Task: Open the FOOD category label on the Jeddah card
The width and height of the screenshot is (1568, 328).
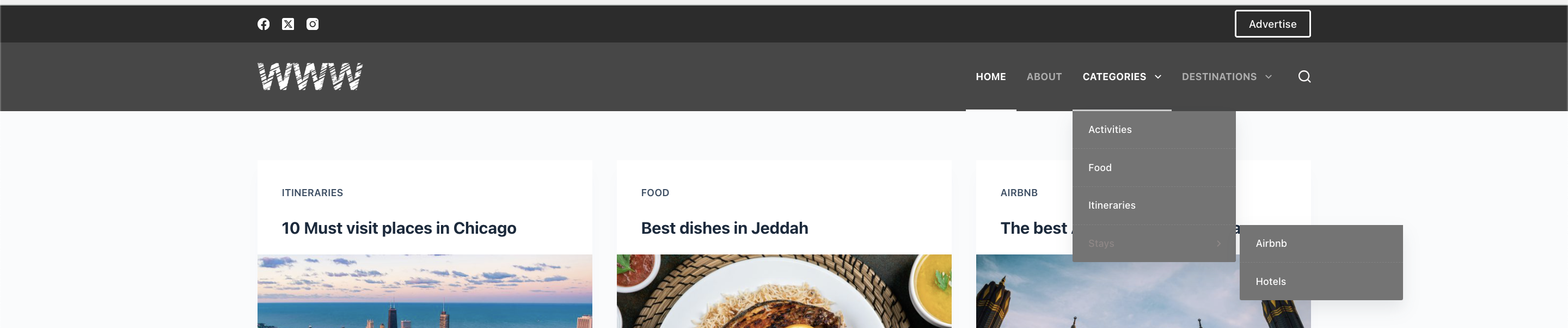Action: click(x=655, y=193)
